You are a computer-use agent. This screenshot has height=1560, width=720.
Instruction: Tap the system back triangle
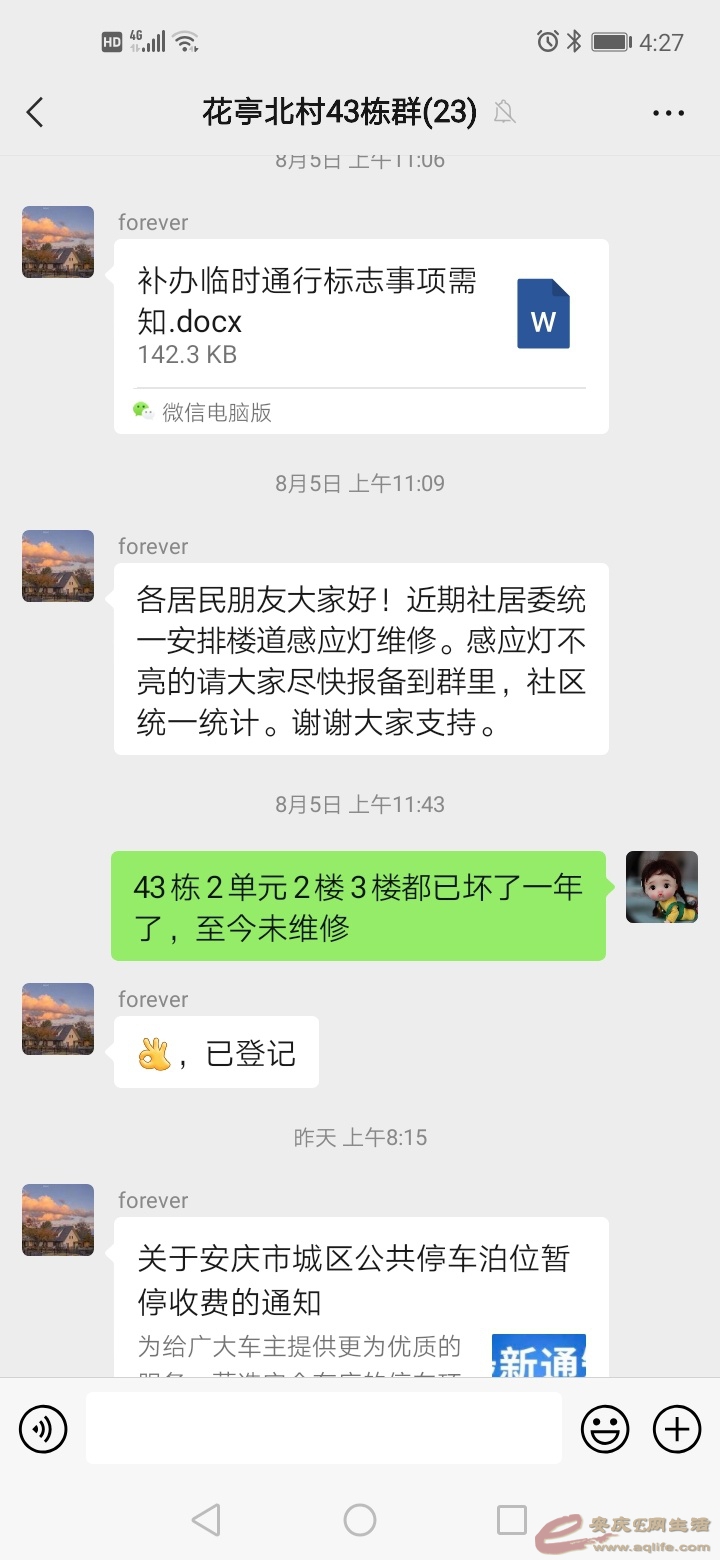click(x=206, y=1520)
